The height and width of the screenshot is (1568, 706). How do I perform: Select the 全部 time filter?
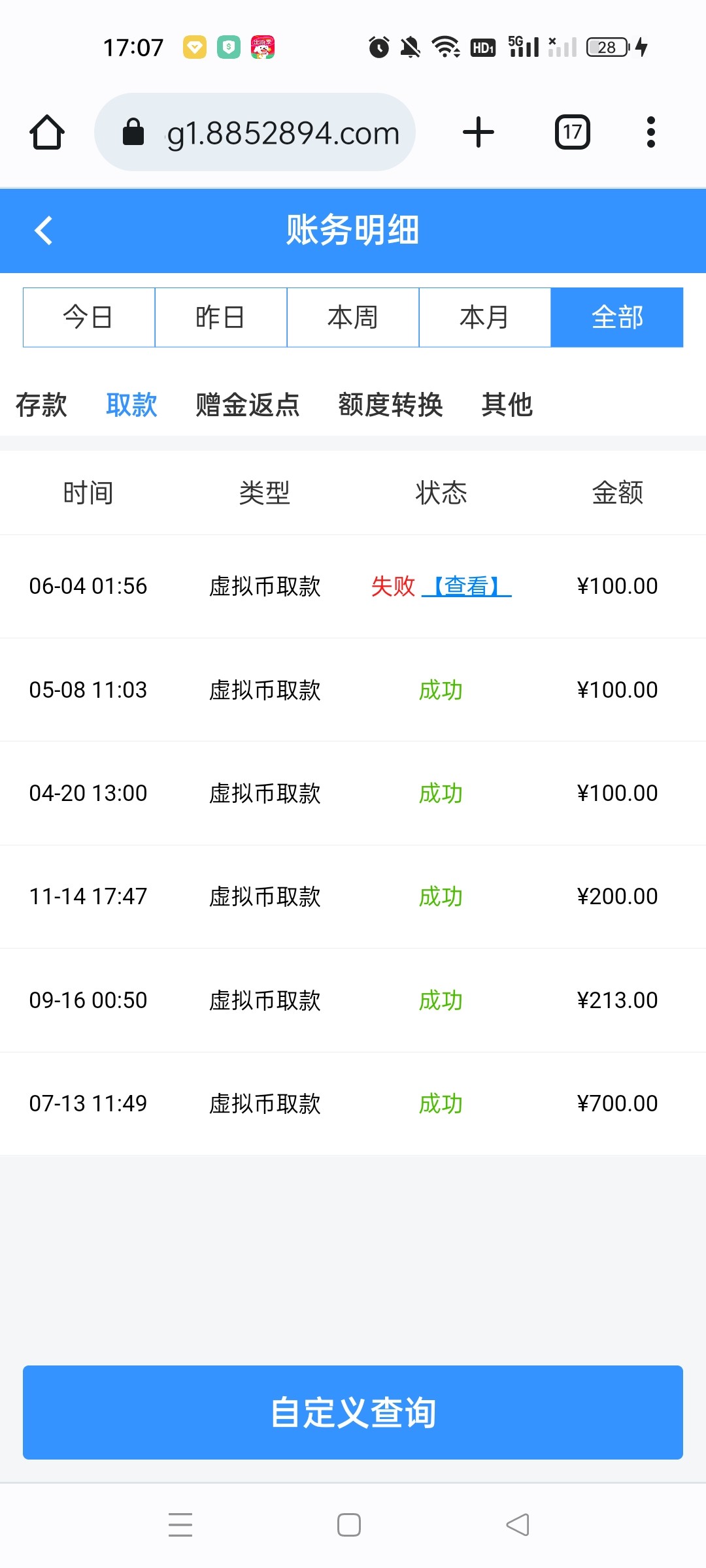[617, 318]
